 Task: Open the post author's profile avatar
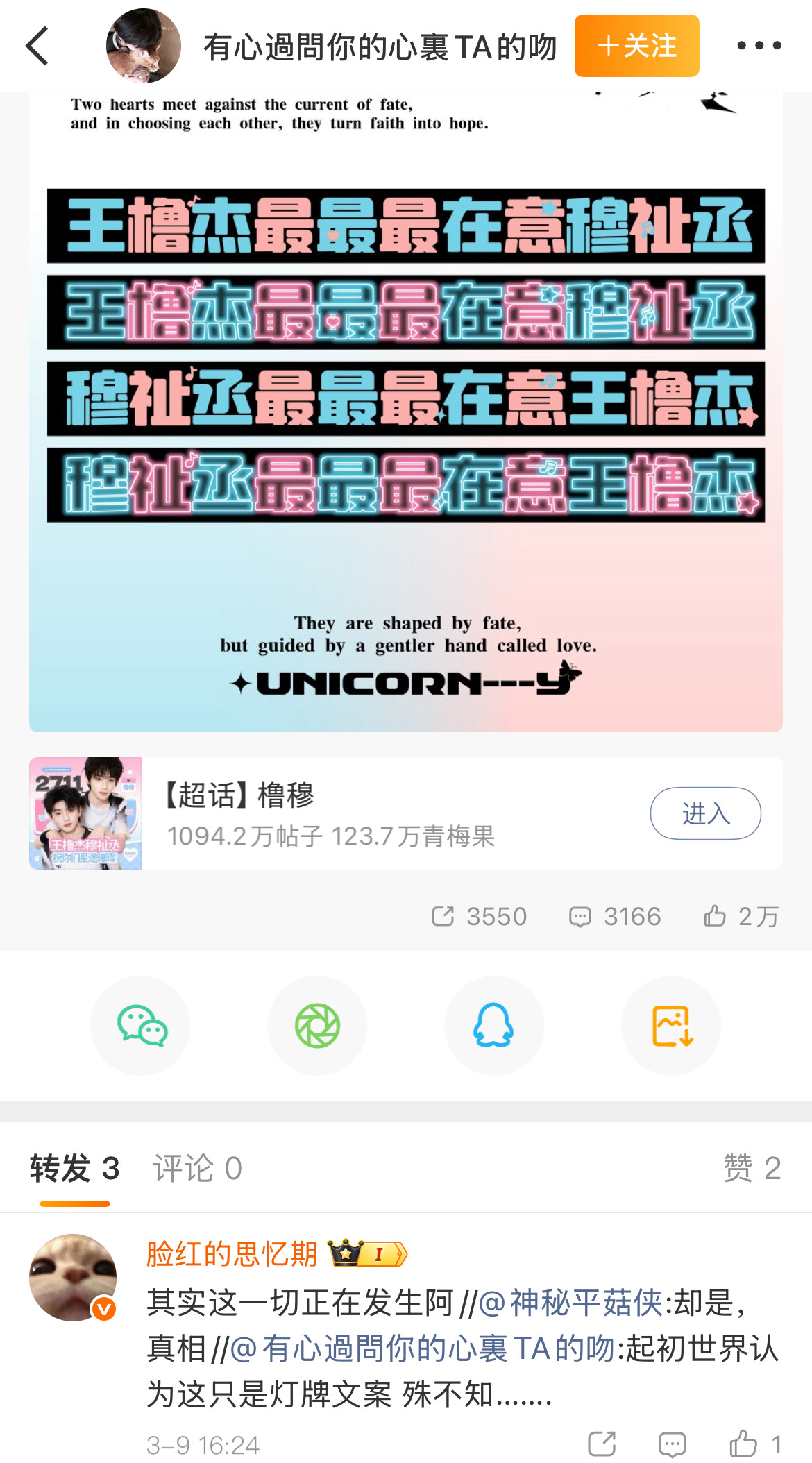144,46
